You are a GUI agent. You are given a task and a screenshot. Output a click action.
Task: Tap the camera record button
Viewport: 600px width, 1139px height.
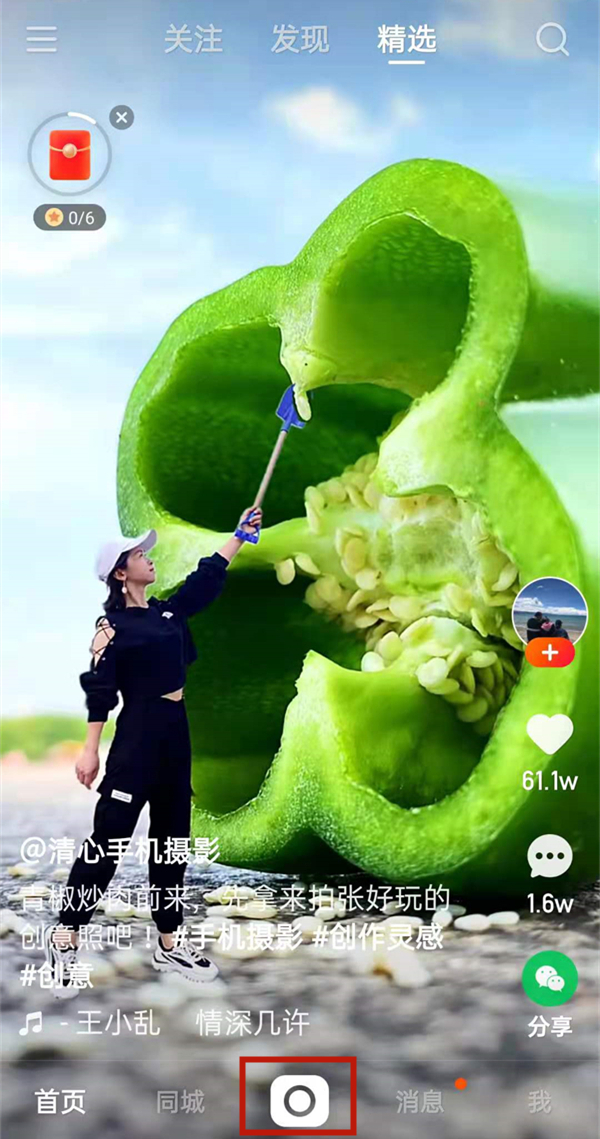pyautogui.click(x=299, y=1101)
